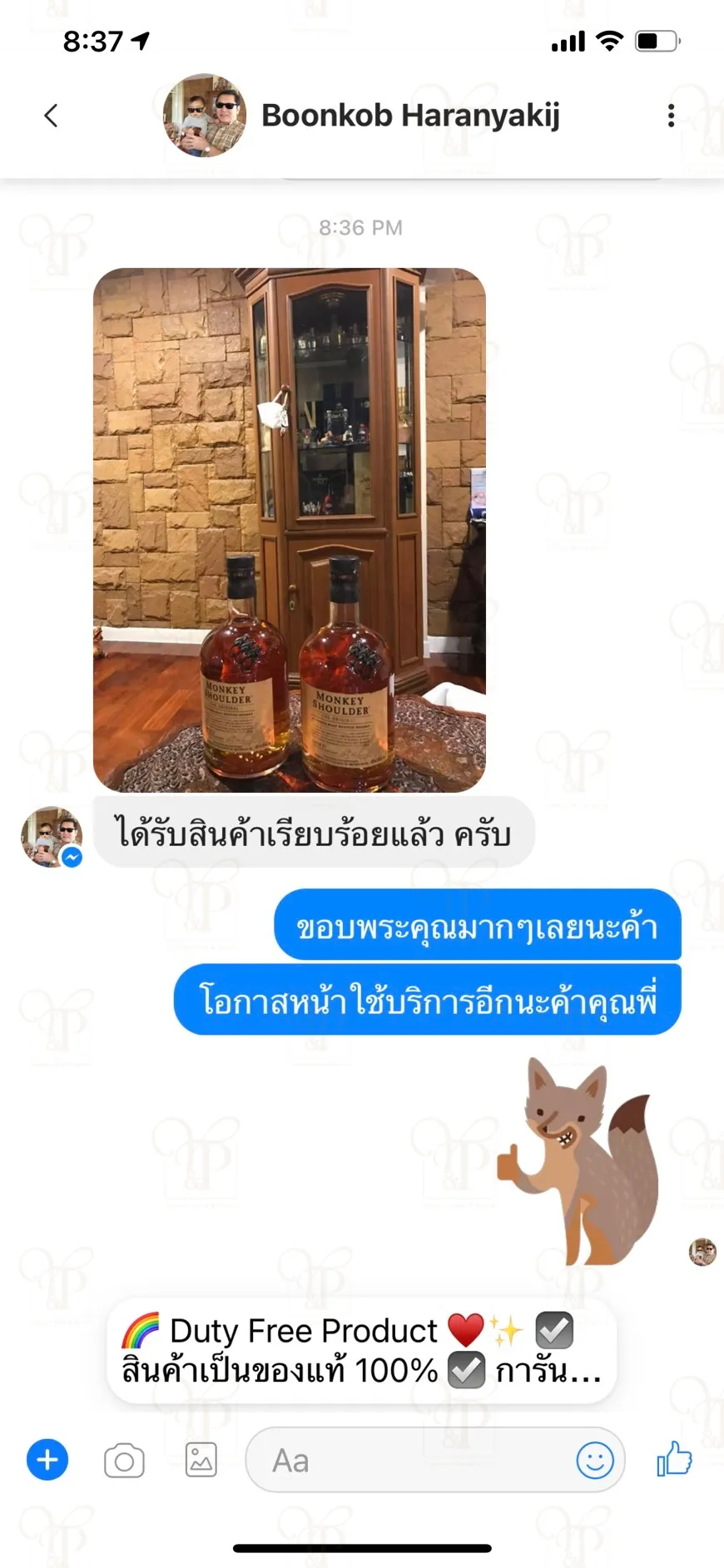Open the camera to take a photo
Screen dimensions: 724x1568
click(124, 1461)
